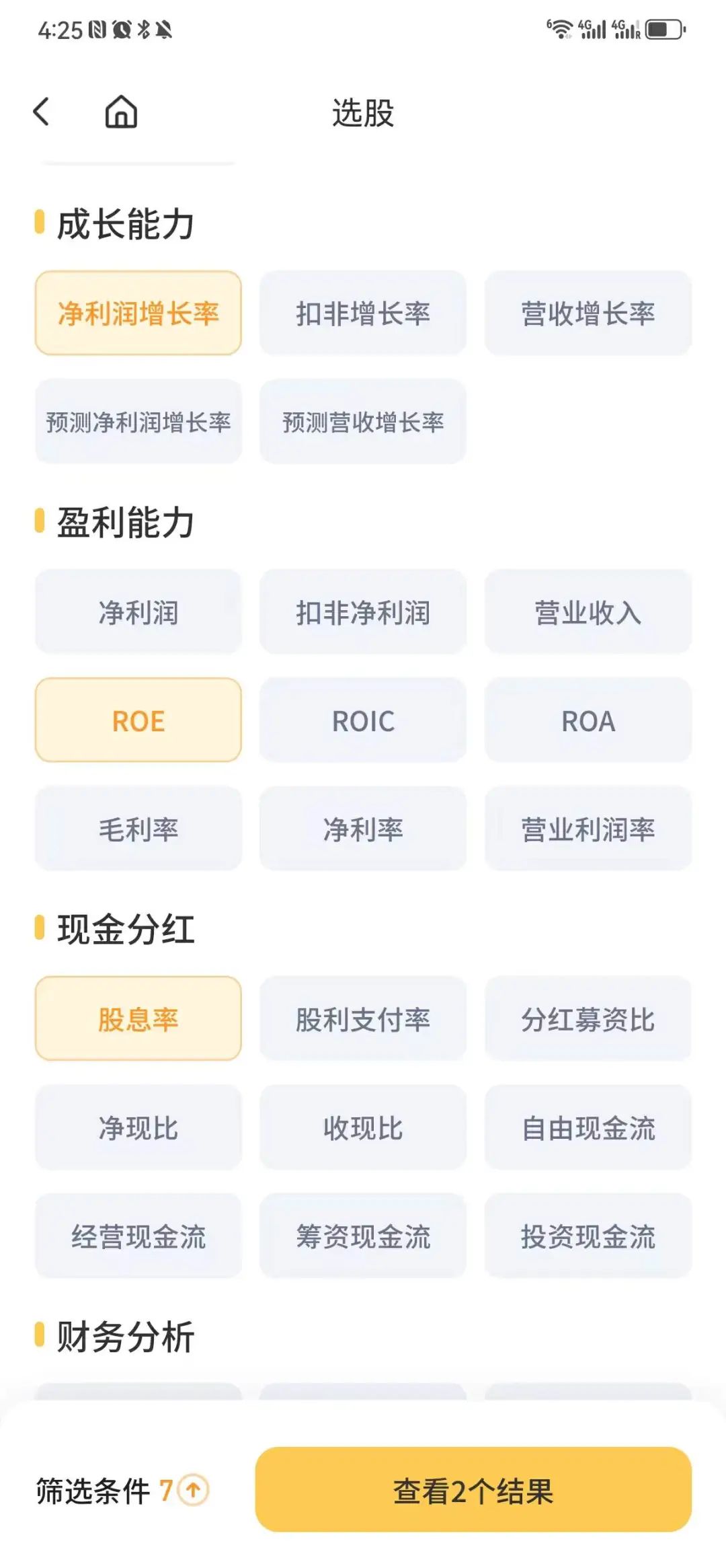The height and width of the screenshot is (1568, 726).
Task: Select the 扣非增长率 chip
Action: coord(363,313)
